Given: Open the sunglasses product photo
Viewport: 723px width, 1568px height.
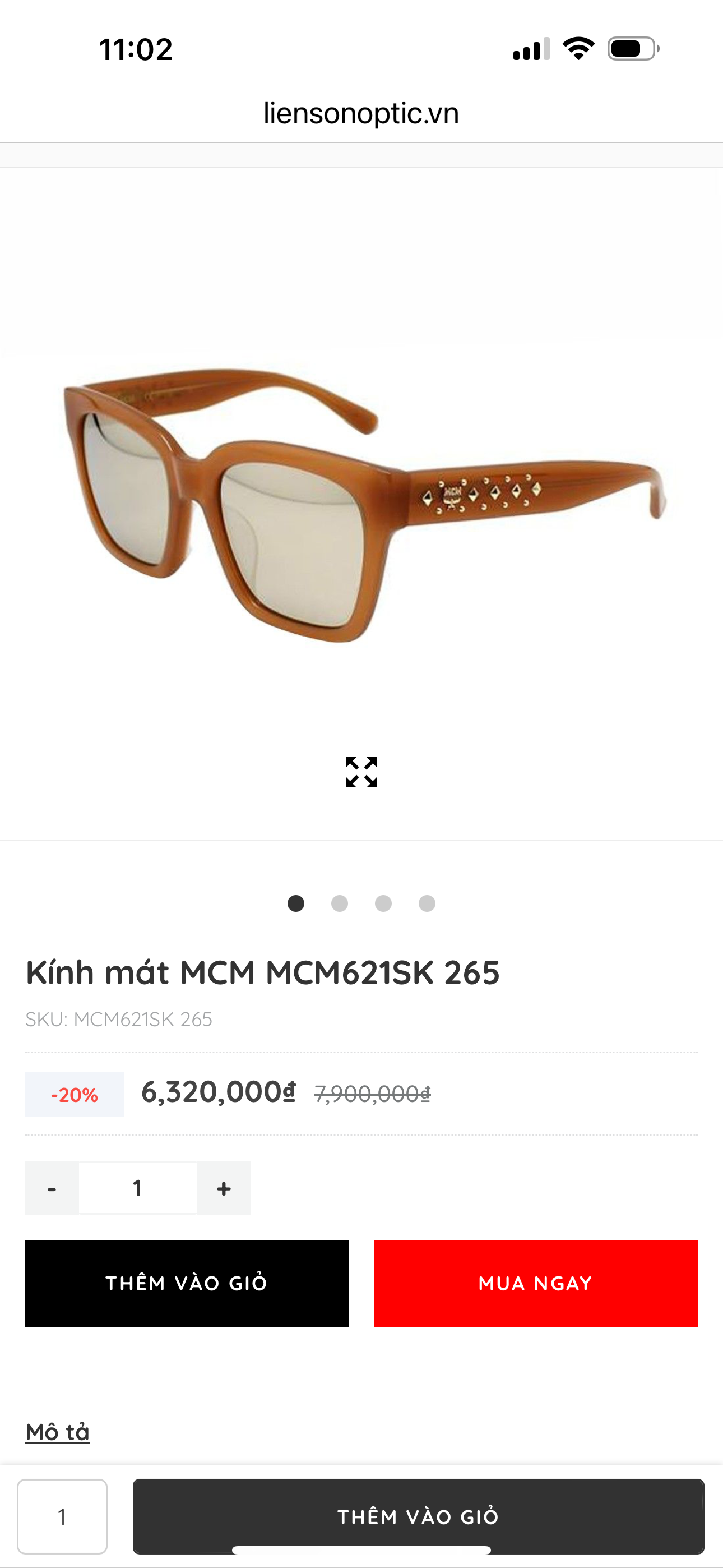Looking at the screenshot, I should click(x=361, y=505).
